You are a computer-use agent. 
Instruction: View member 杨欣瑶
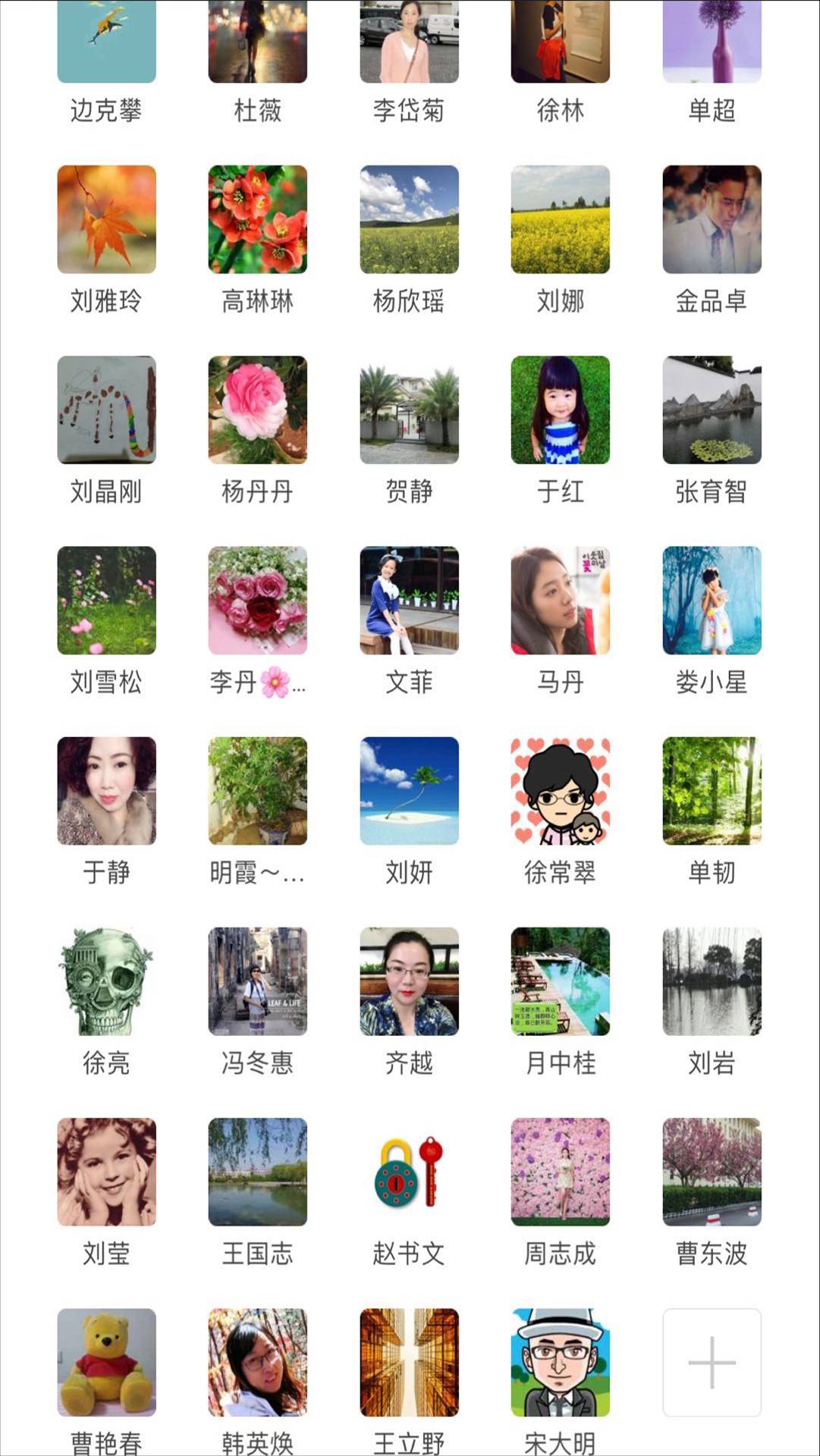[409, 219]
